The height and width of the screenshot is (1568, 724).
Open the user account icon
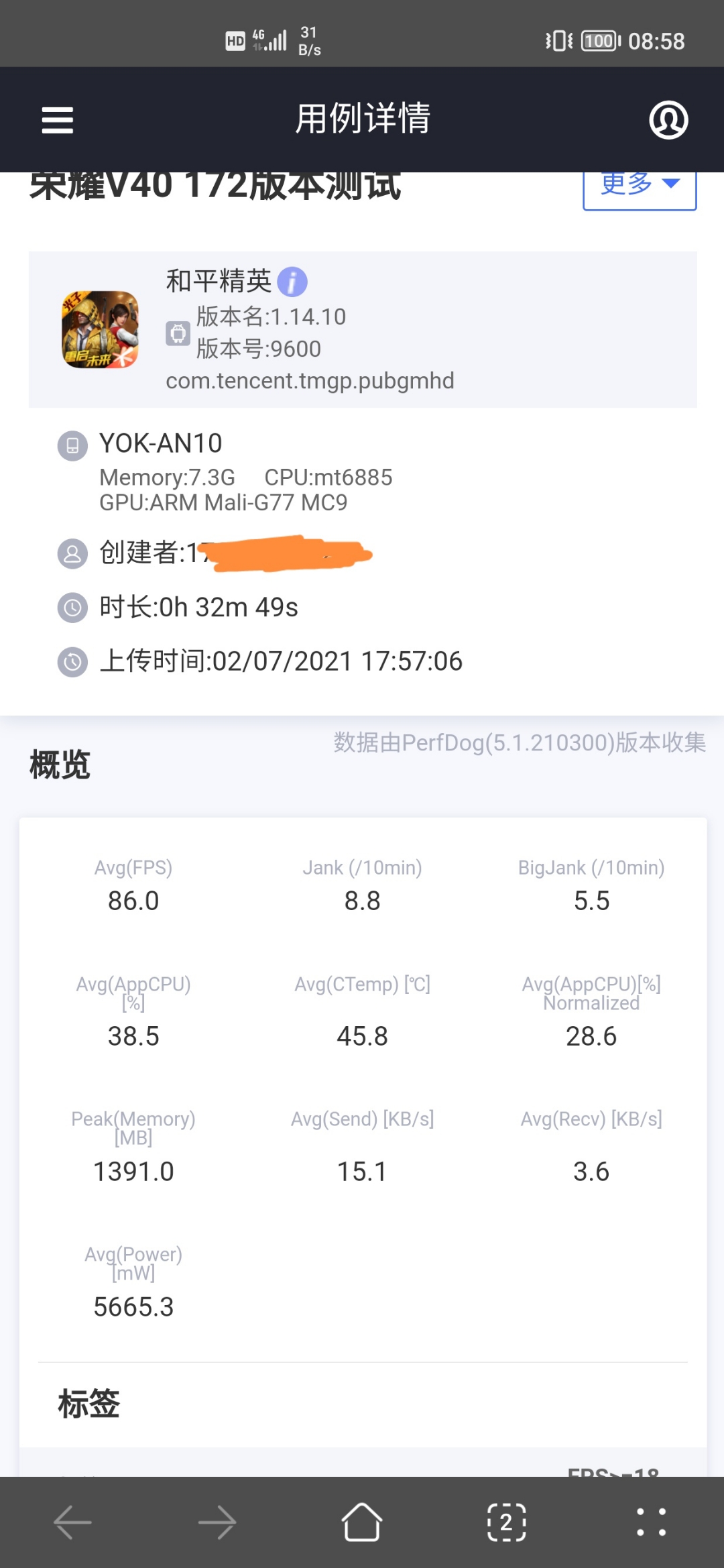[668, 120]
